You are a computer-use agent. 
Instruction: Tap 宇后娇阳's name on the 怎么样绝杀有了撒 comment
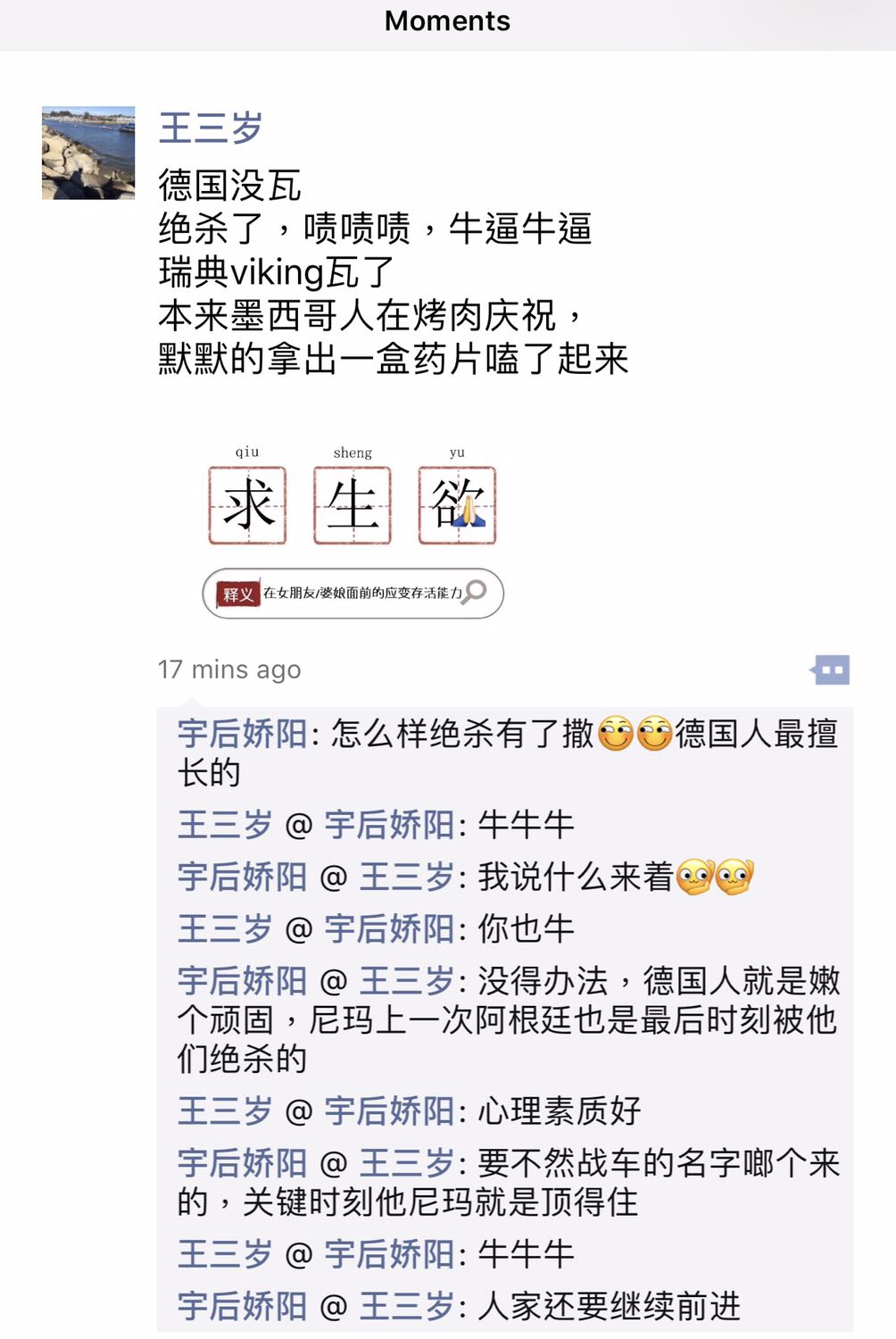point(242,734)
